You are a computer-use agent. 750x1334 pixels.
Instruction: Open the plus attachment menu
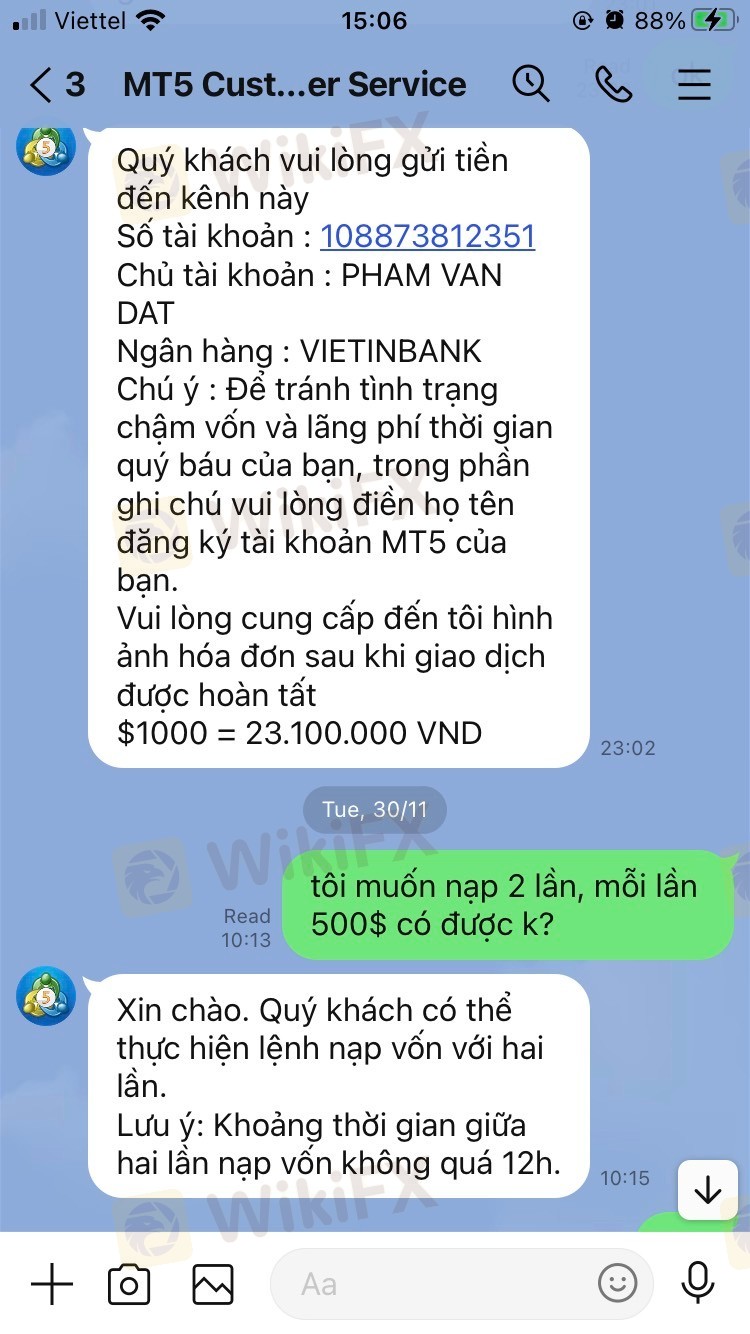point(52,1283)
